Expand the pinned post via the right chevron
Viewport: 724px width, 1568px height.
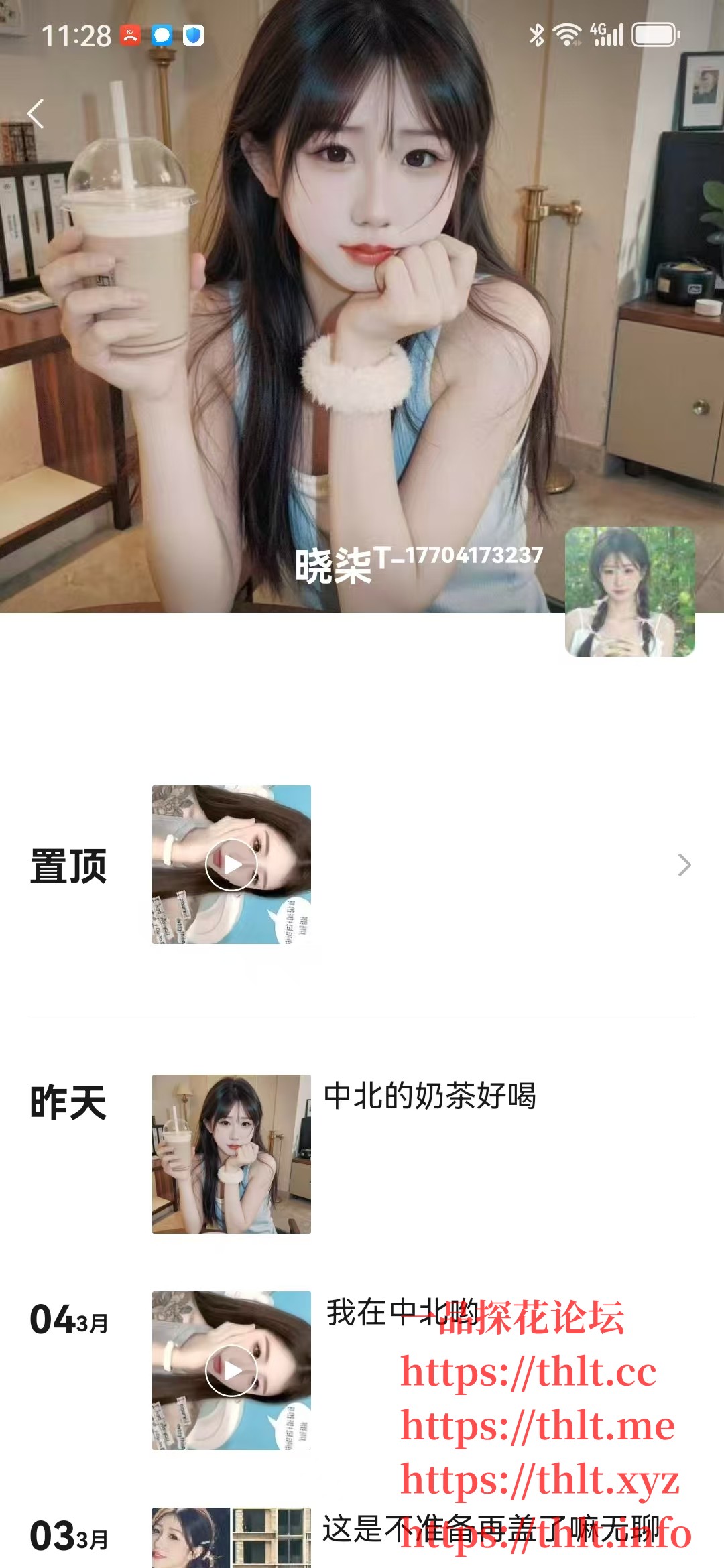pos(684,865)
